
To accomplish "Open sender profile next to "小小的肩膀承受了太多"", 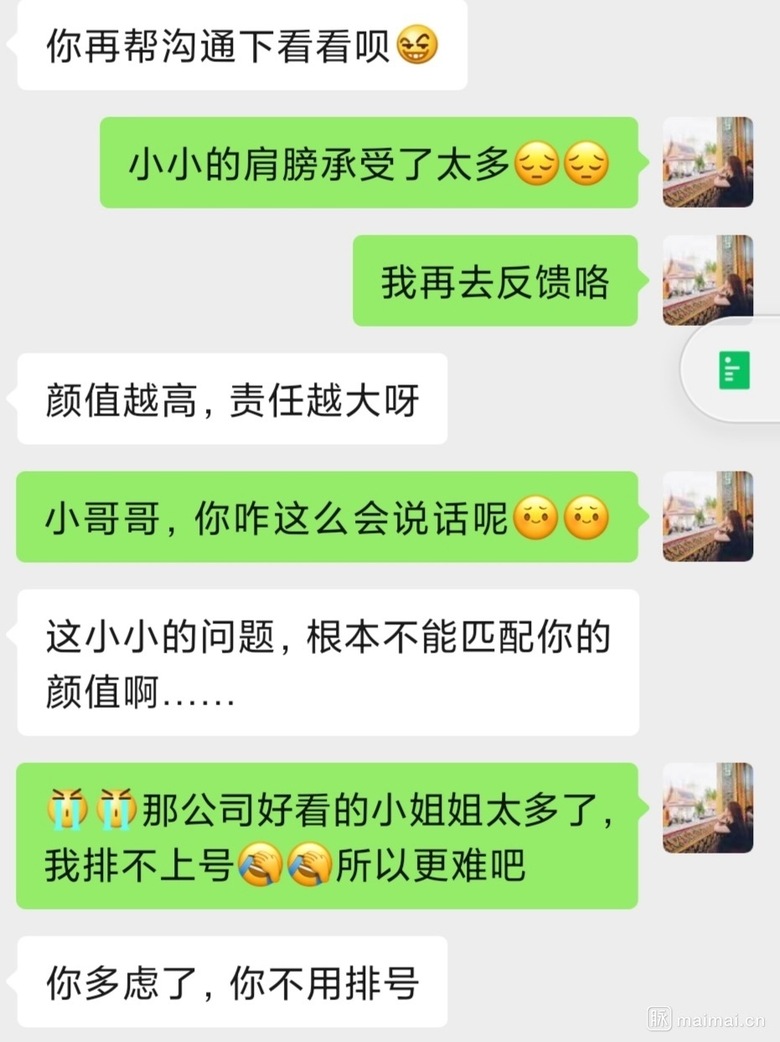I will tap(708, 162).
